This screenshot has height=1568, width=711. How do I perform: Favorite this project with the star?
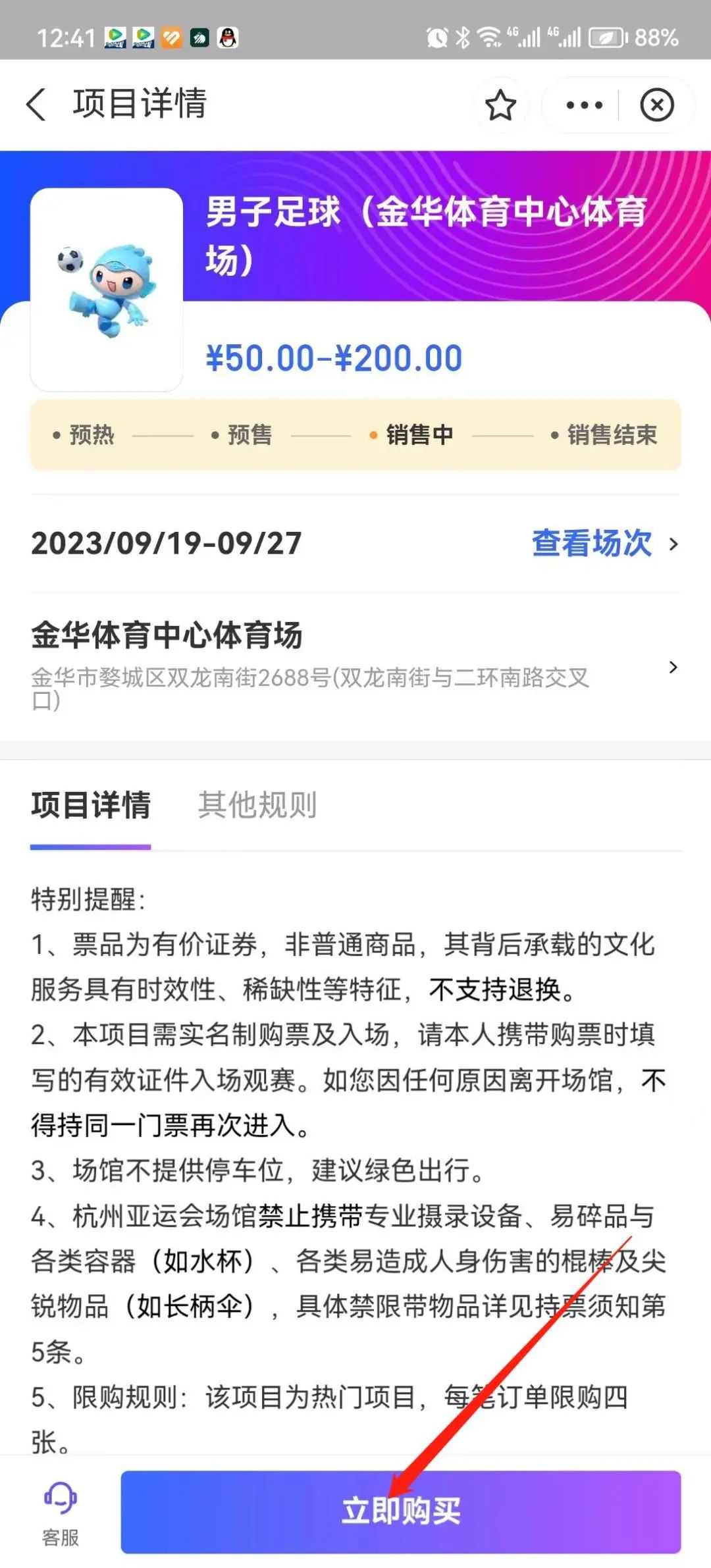pos(500,105)
